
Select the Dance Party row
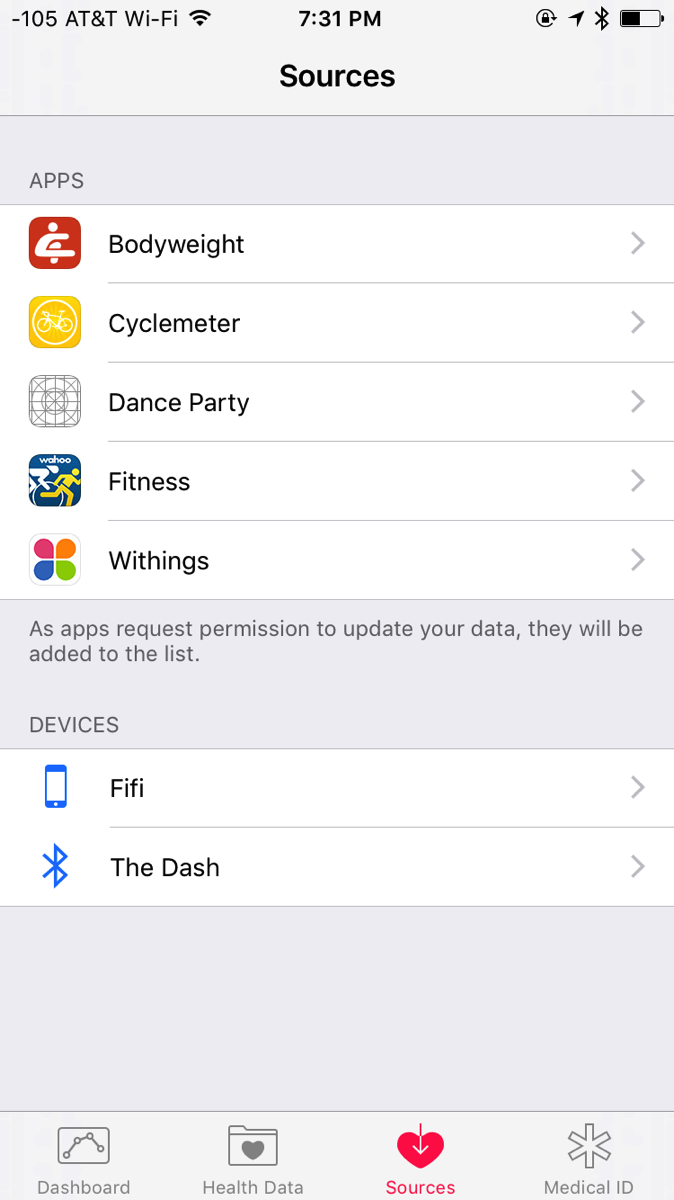coord(337,402)
